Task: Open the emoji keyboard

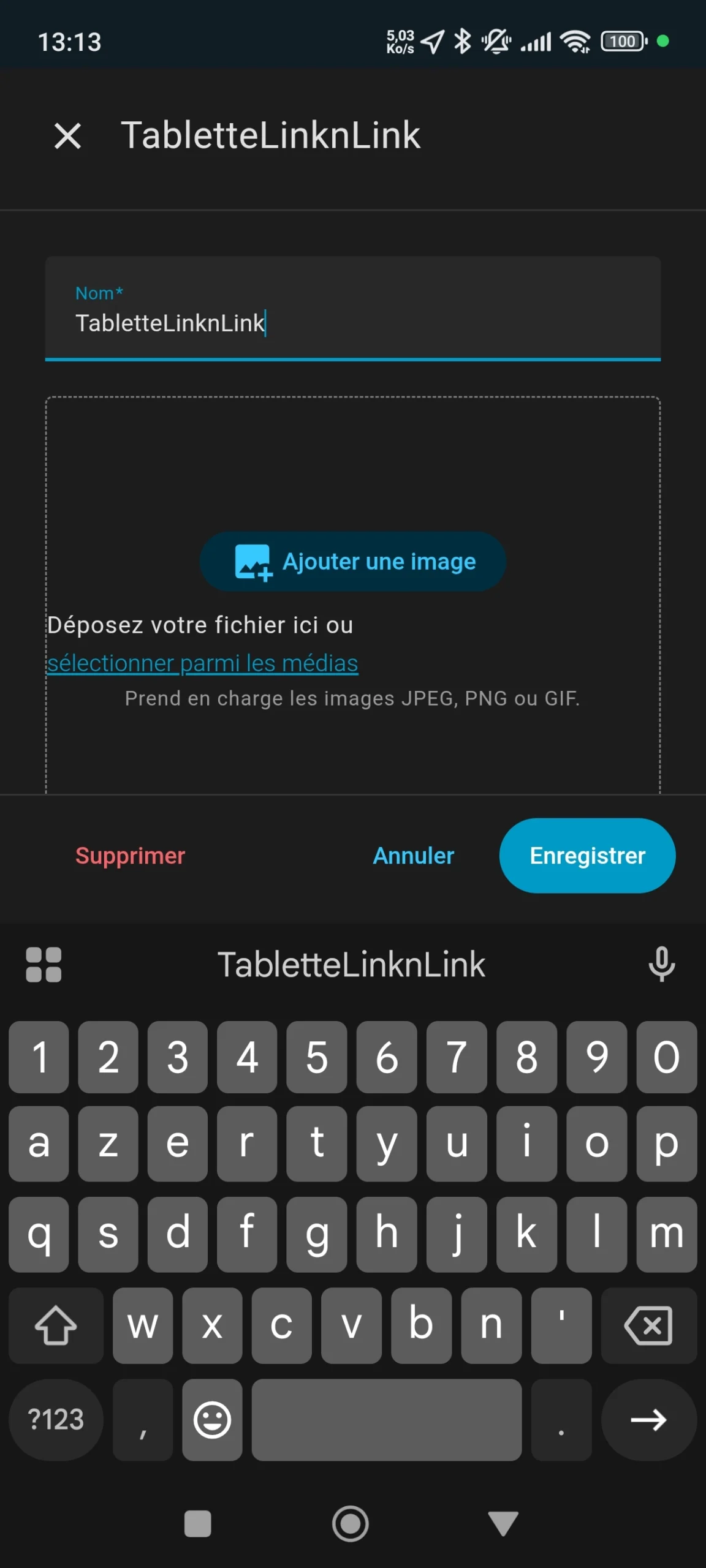Action: coord(212,1420)
